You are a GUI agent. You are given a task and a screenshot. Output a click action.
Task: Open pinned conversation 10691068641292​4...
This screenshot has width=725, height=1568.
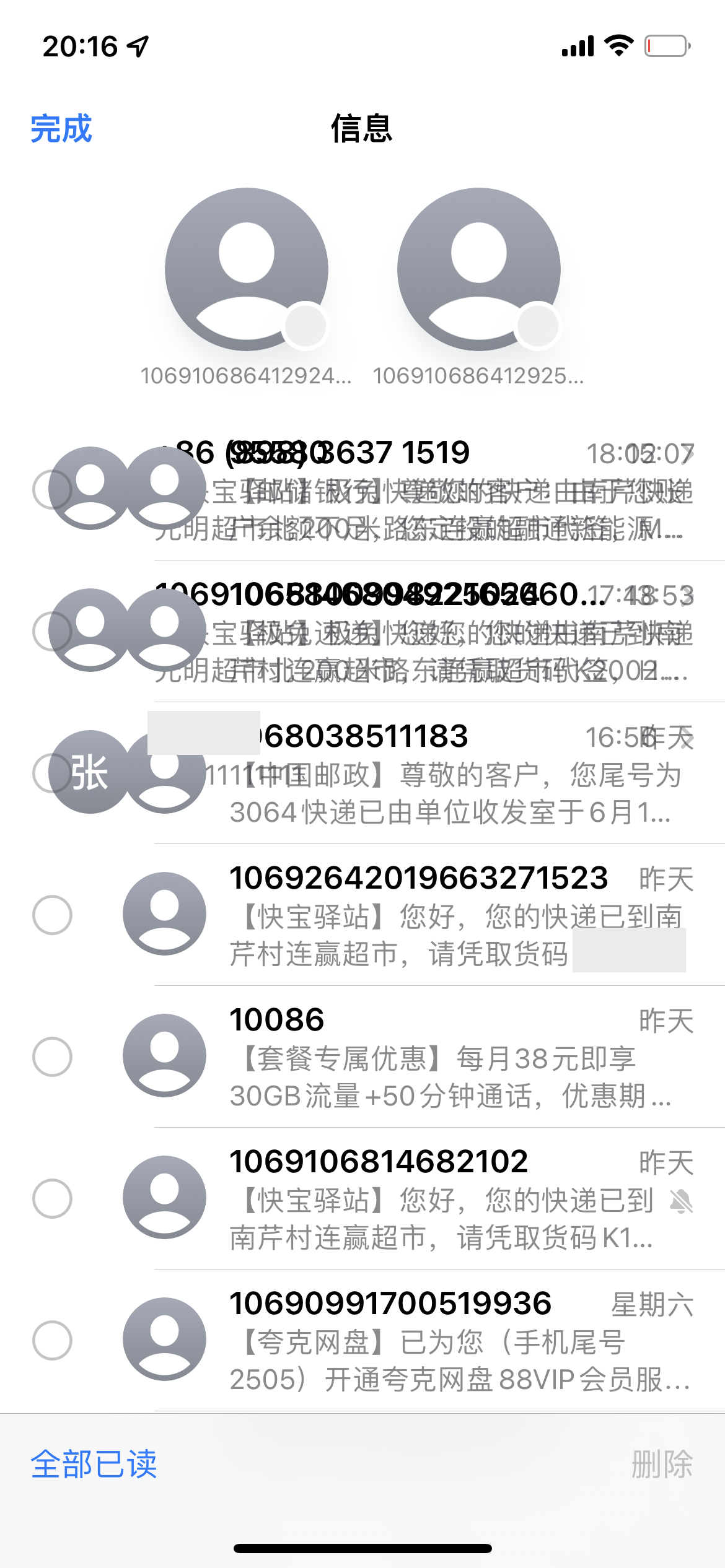[246, 270]
